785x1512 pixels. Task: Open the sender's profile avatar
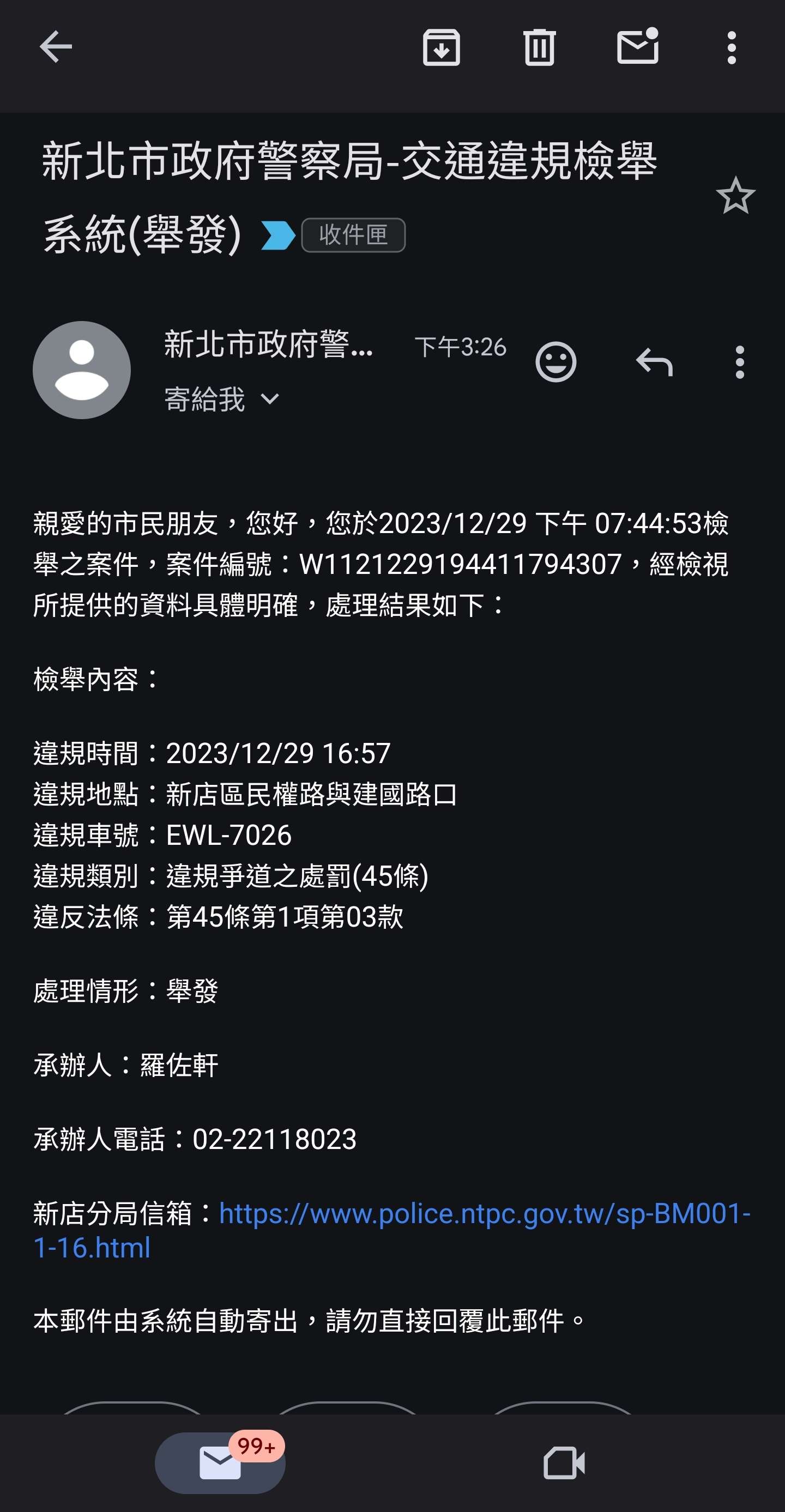pyautogui.click(x=82, y=370)
